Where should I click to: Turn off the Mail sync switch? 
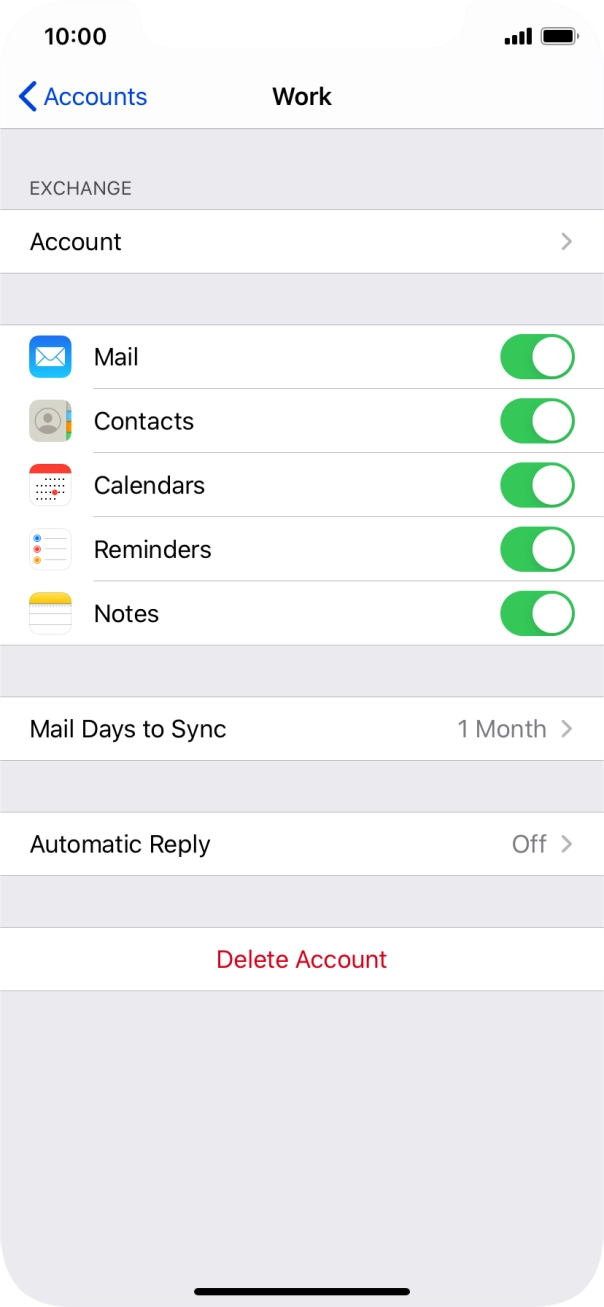(x=537, y=357)
